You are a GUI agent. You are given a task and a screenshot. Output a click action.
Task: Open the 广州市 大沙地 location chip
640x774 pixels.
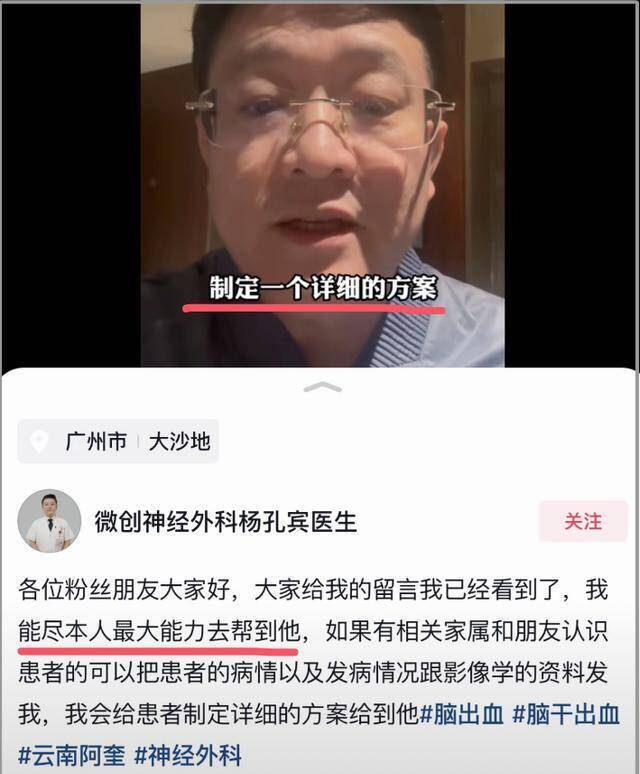click(x=121, y=441)
